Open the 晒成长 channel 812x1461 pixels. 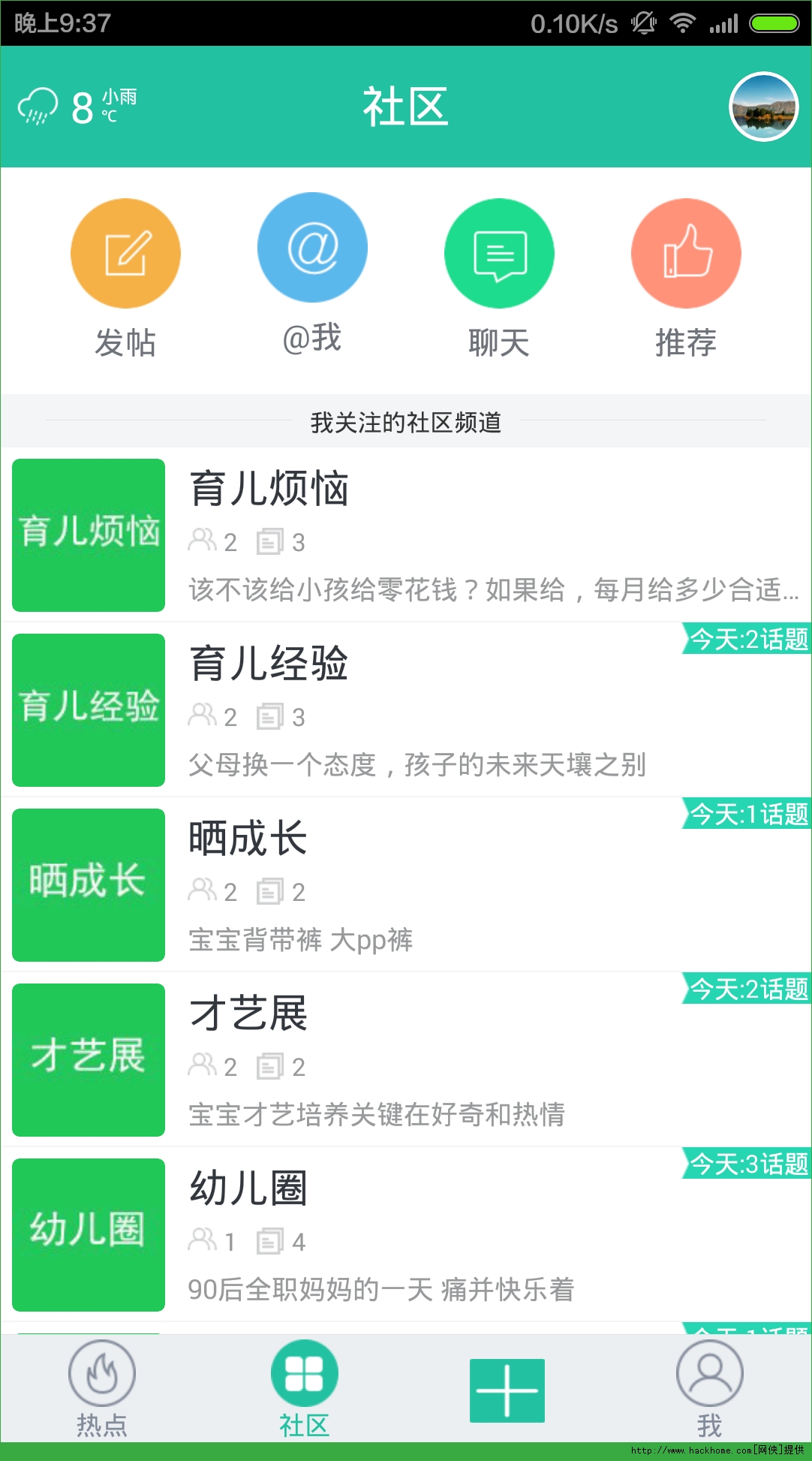point(405,884)
